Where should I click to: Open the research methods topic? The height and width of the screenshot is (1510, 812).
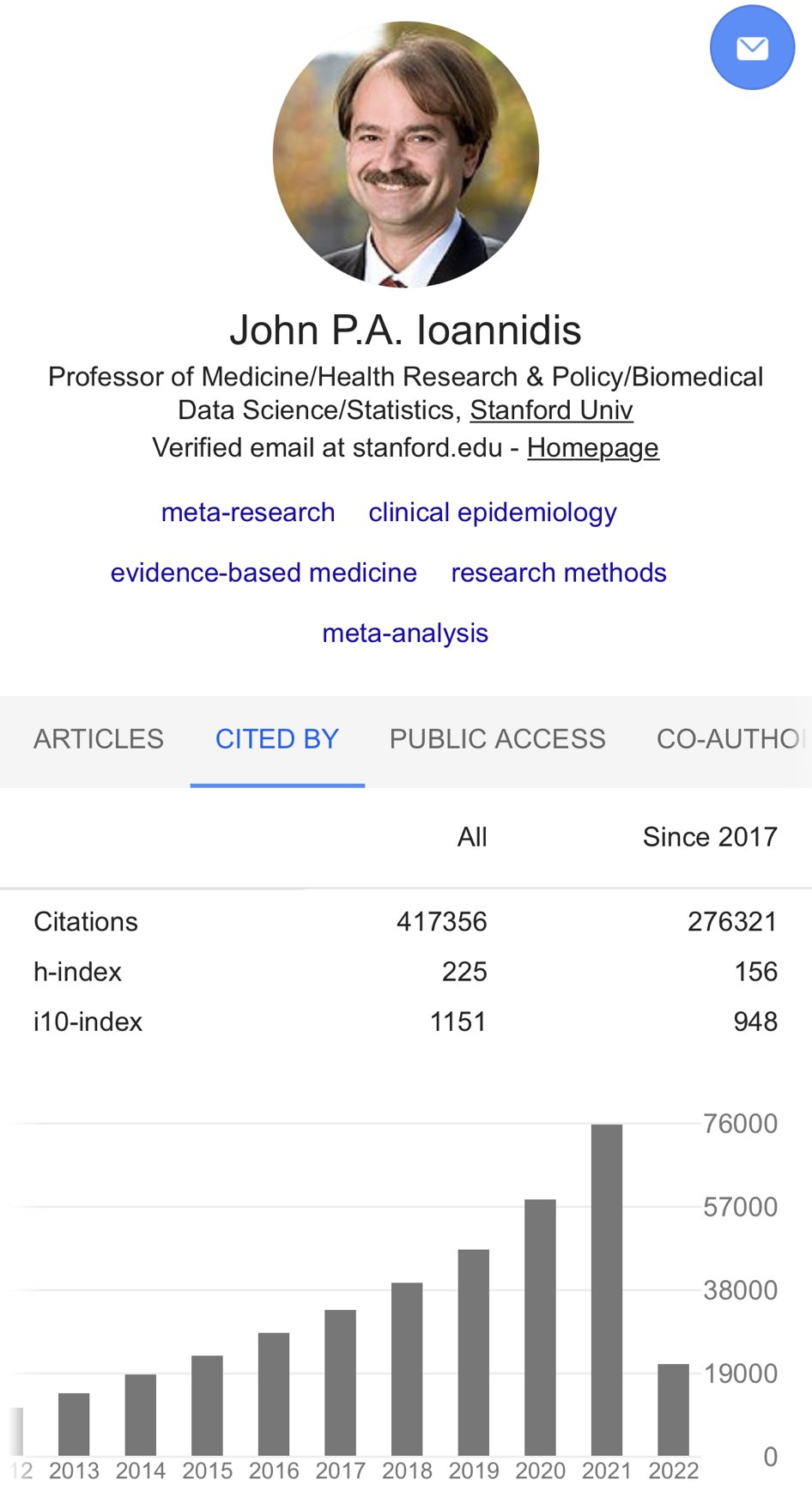(x=558, y=573)
